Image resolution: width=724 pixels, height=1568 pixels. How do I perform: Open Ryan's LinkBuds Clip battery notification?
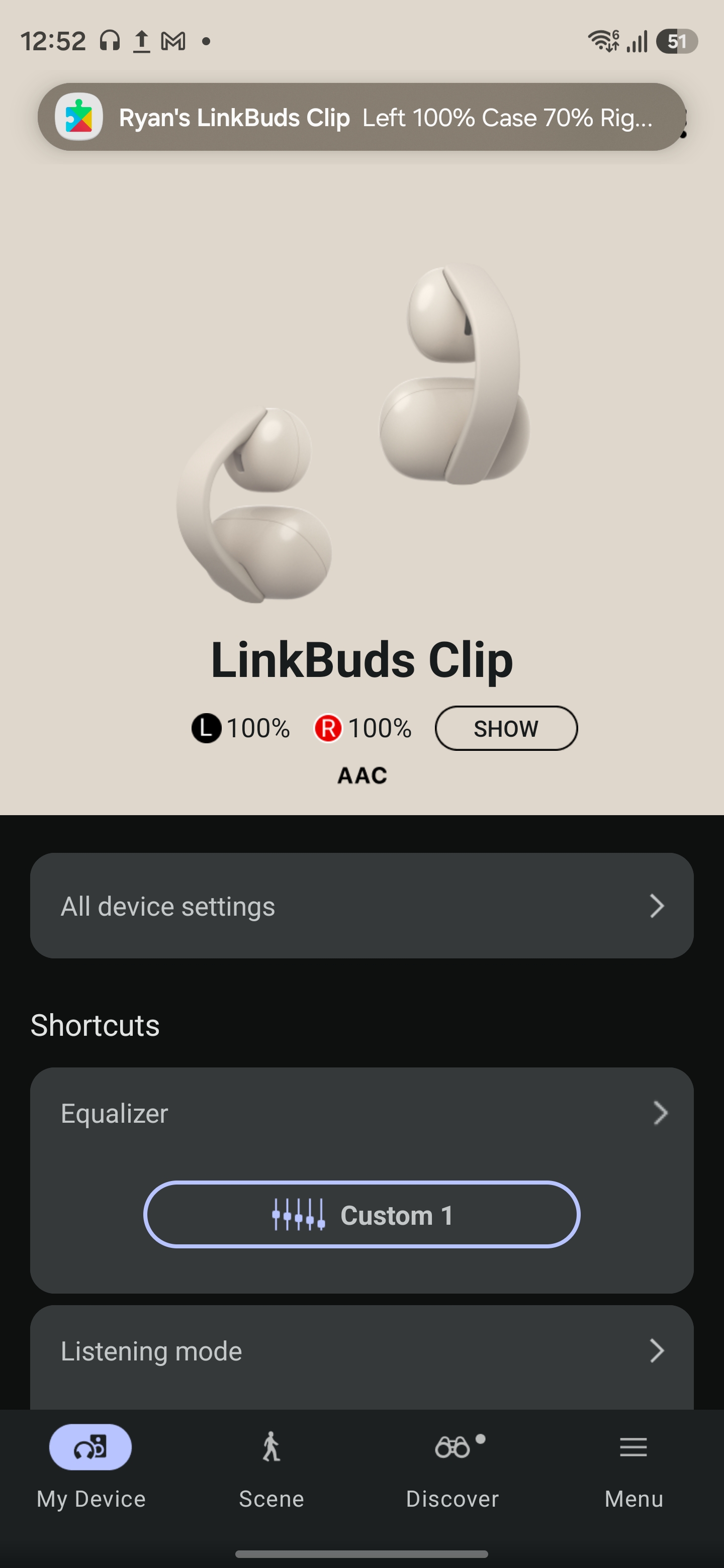[x=361, y=117]
